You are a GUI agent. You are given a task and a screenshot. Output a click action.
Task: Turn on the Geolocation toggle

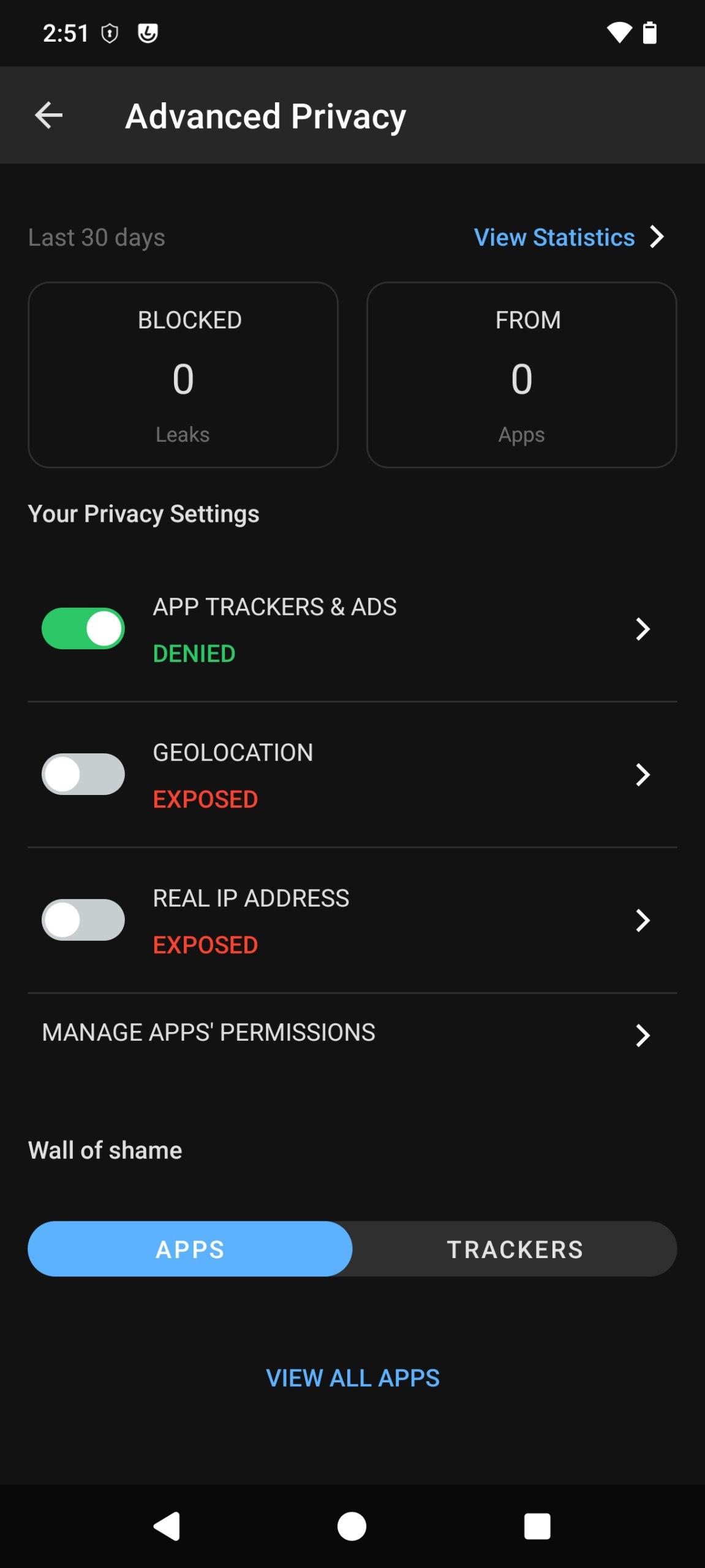[x=83, y=774]
